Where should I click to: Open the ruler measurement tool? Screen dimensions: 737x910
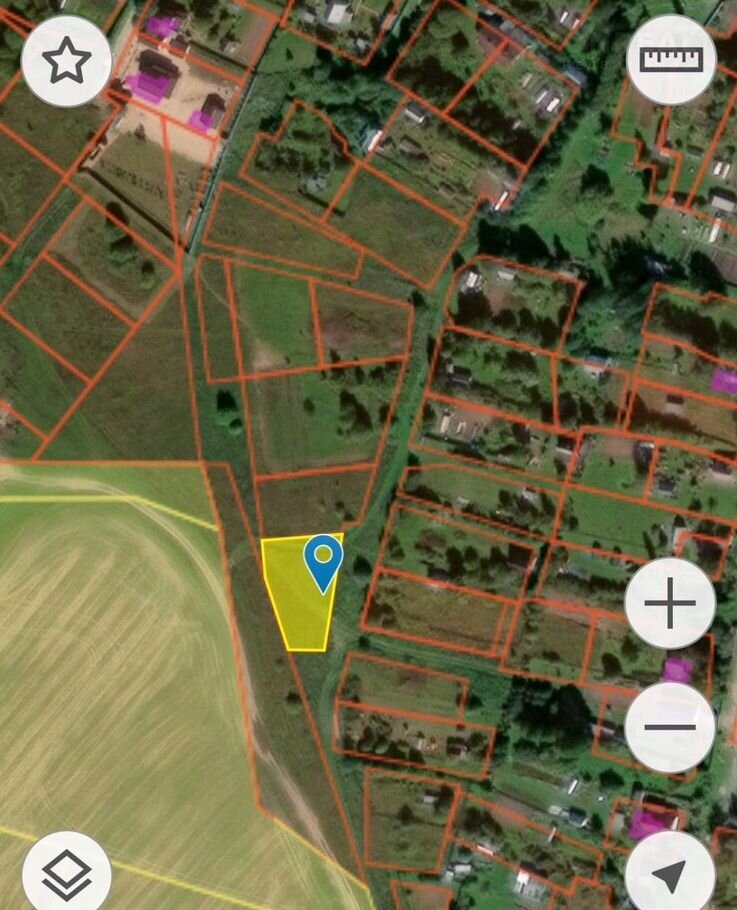671,59
